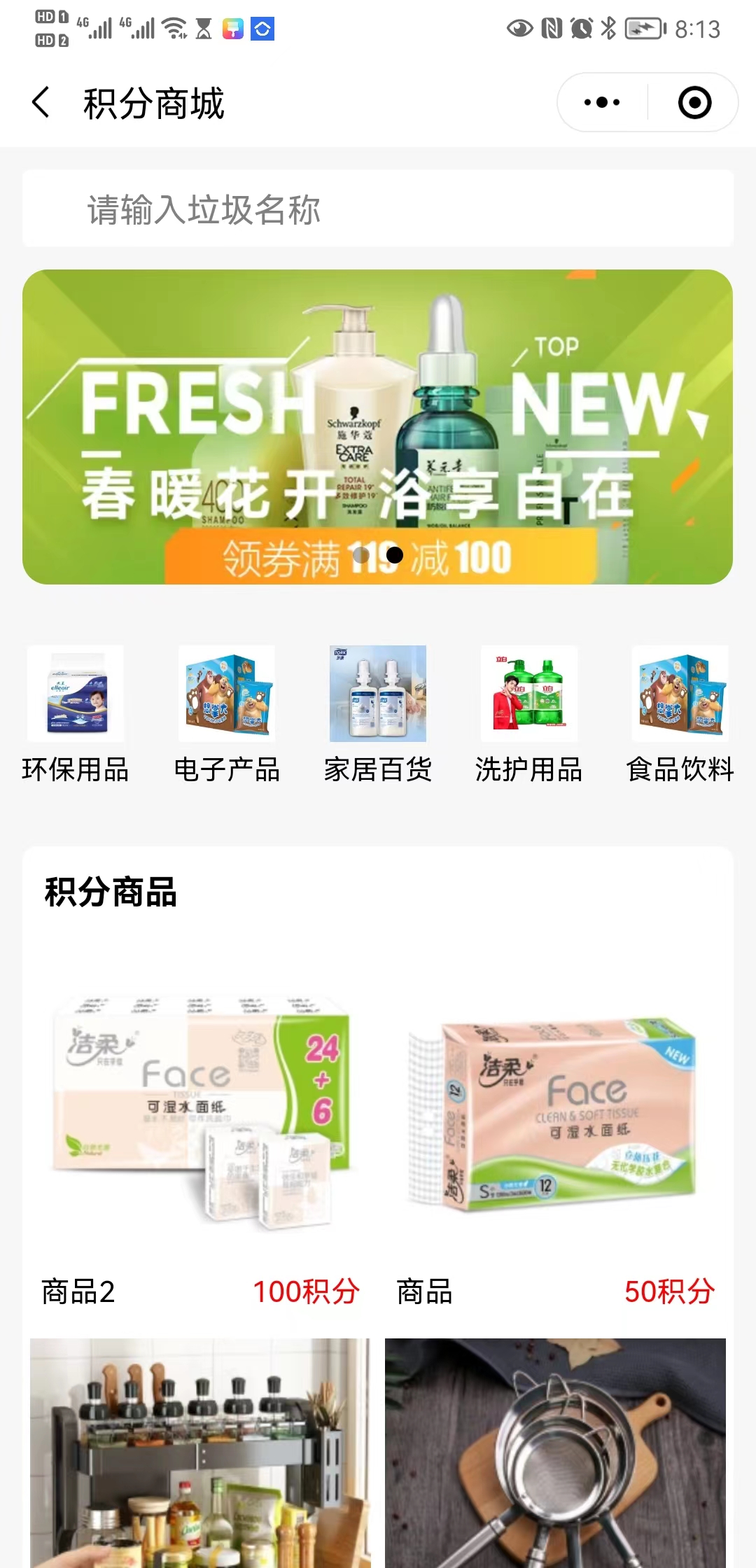
Task: Browse the 家居百货 category
Action: point(378,714)
